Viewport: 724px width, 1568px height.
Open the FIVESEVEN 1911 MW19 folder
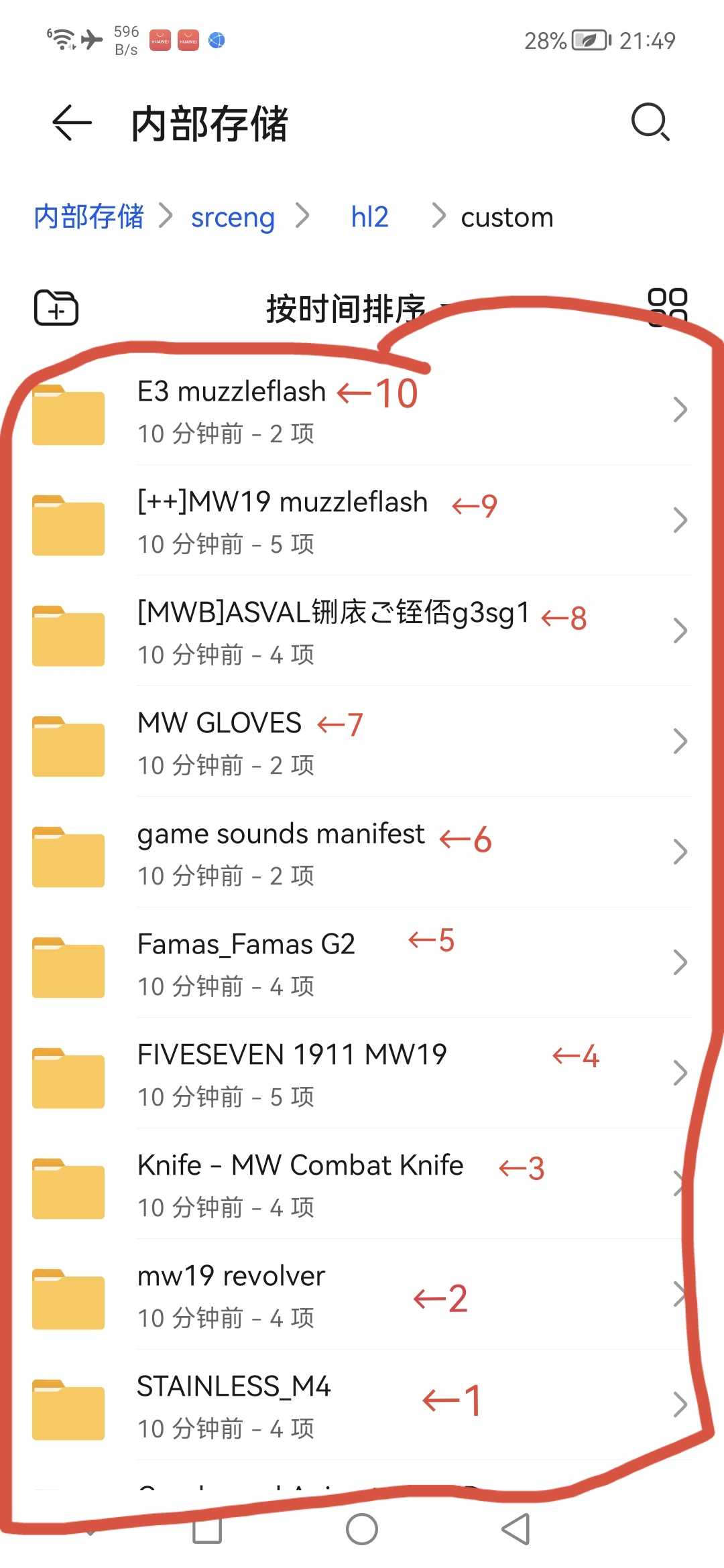click(x=292, y=1073)
